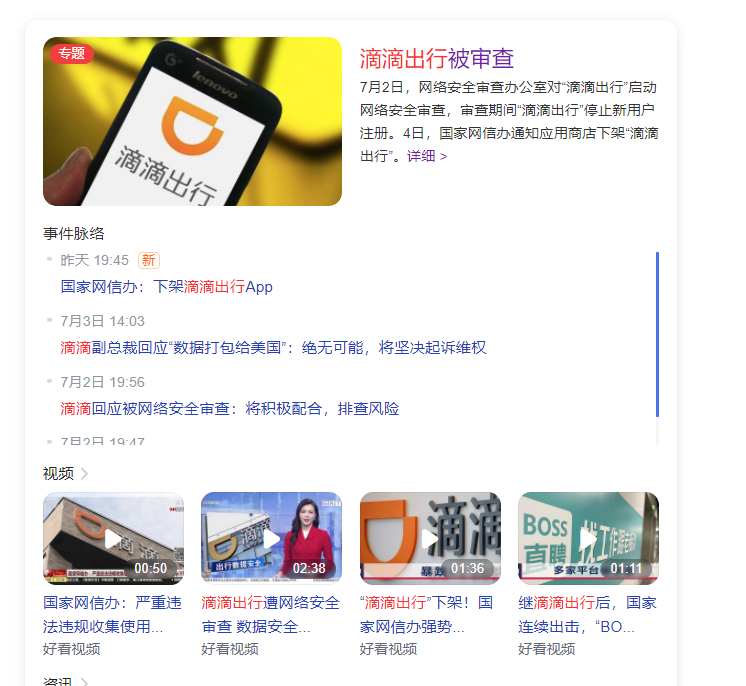The width and height of the screenshot is (746, 686).
Task: Play the 02:38 video 滴滴出行遭网络安全审查
Action: click(x=271, y=537)
